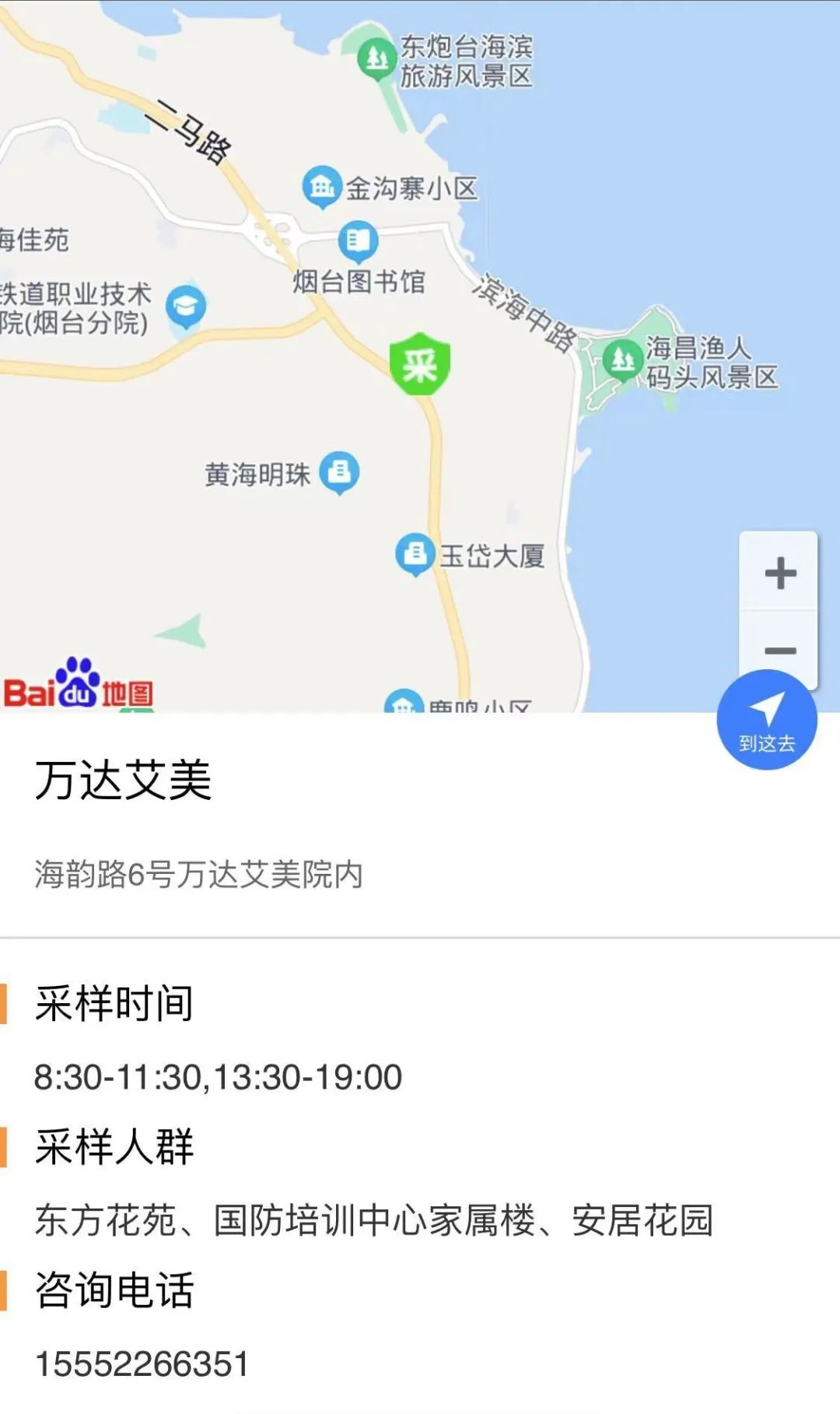This screenshot has width=840, height=1414.
Task: Tap the 到这去 navigation button
Action: 767,721
